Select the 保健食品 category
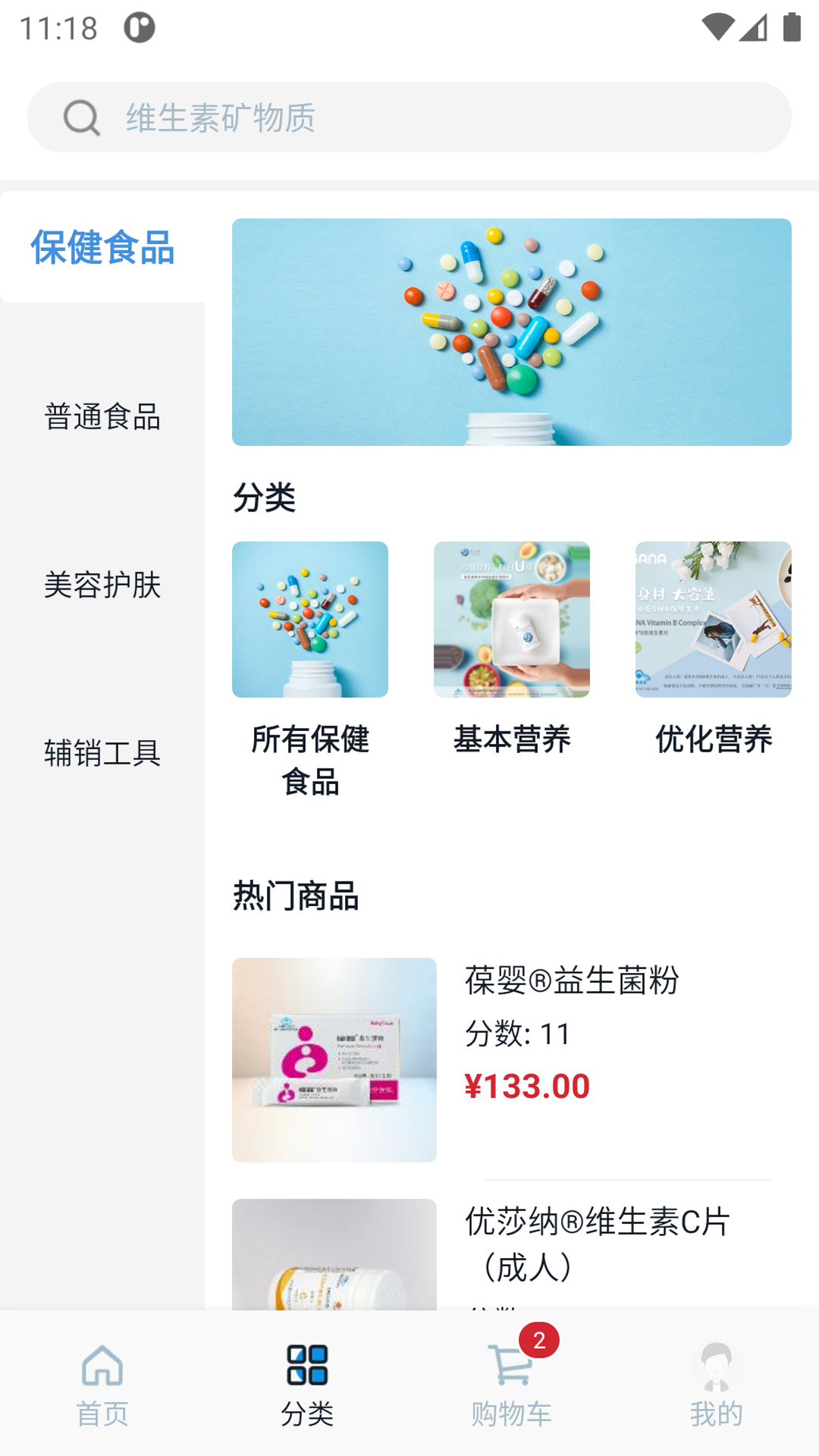This screenshot has height=1456, width=819. click(x=102, y=247)
